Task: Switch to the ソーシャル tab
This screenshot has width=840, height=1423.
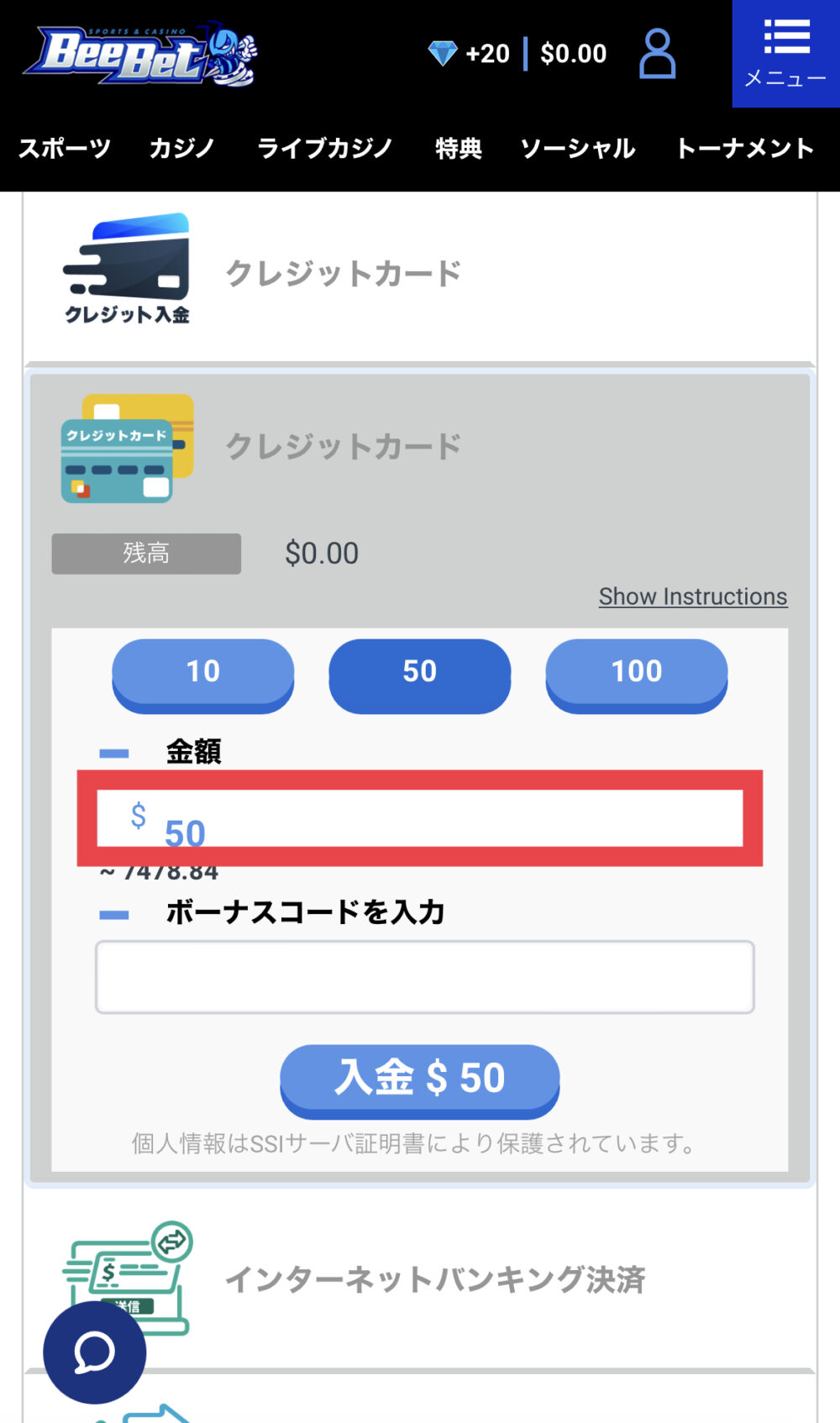Action: coord(578,149)
